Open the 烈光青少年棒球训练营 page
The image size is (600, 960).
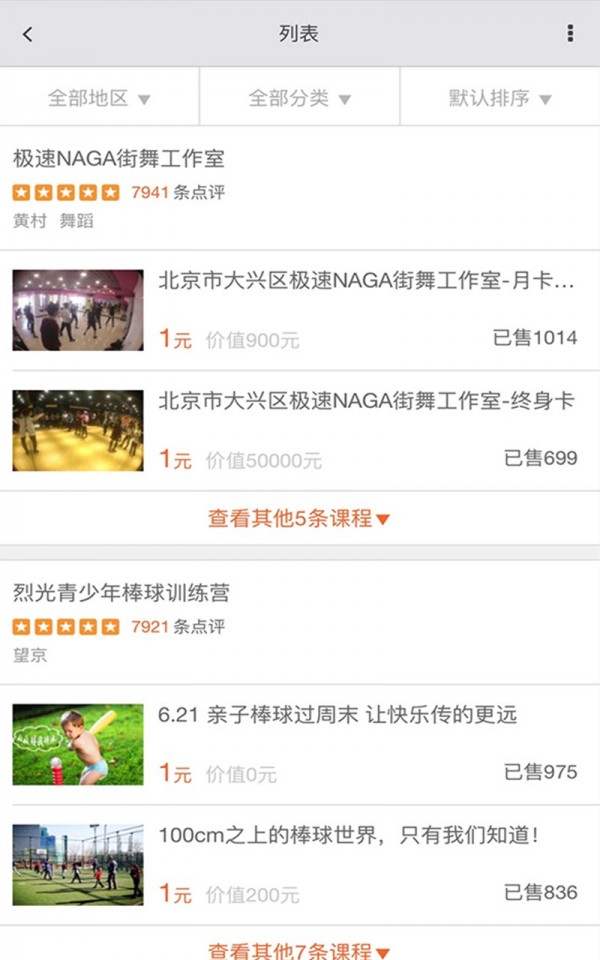pos(121,592)
